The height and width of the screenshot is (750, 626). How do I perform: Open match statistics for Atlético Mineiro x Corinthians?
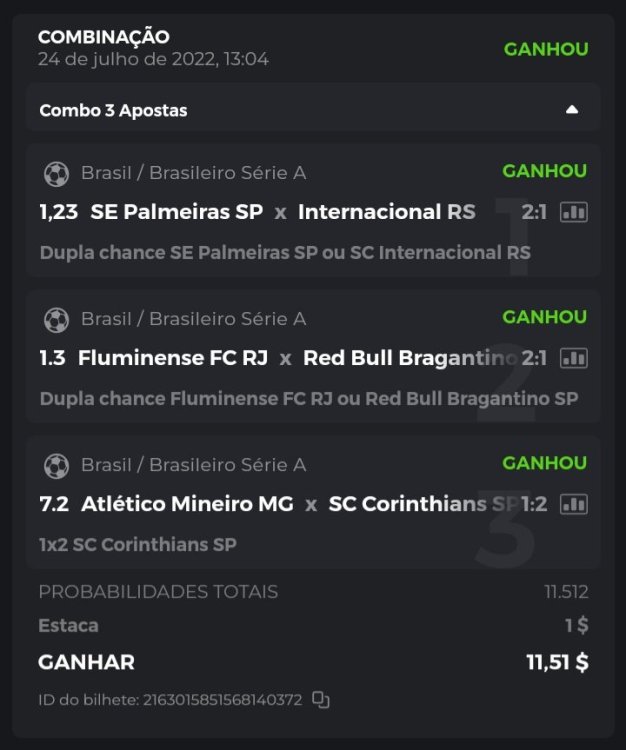(574, 504)
